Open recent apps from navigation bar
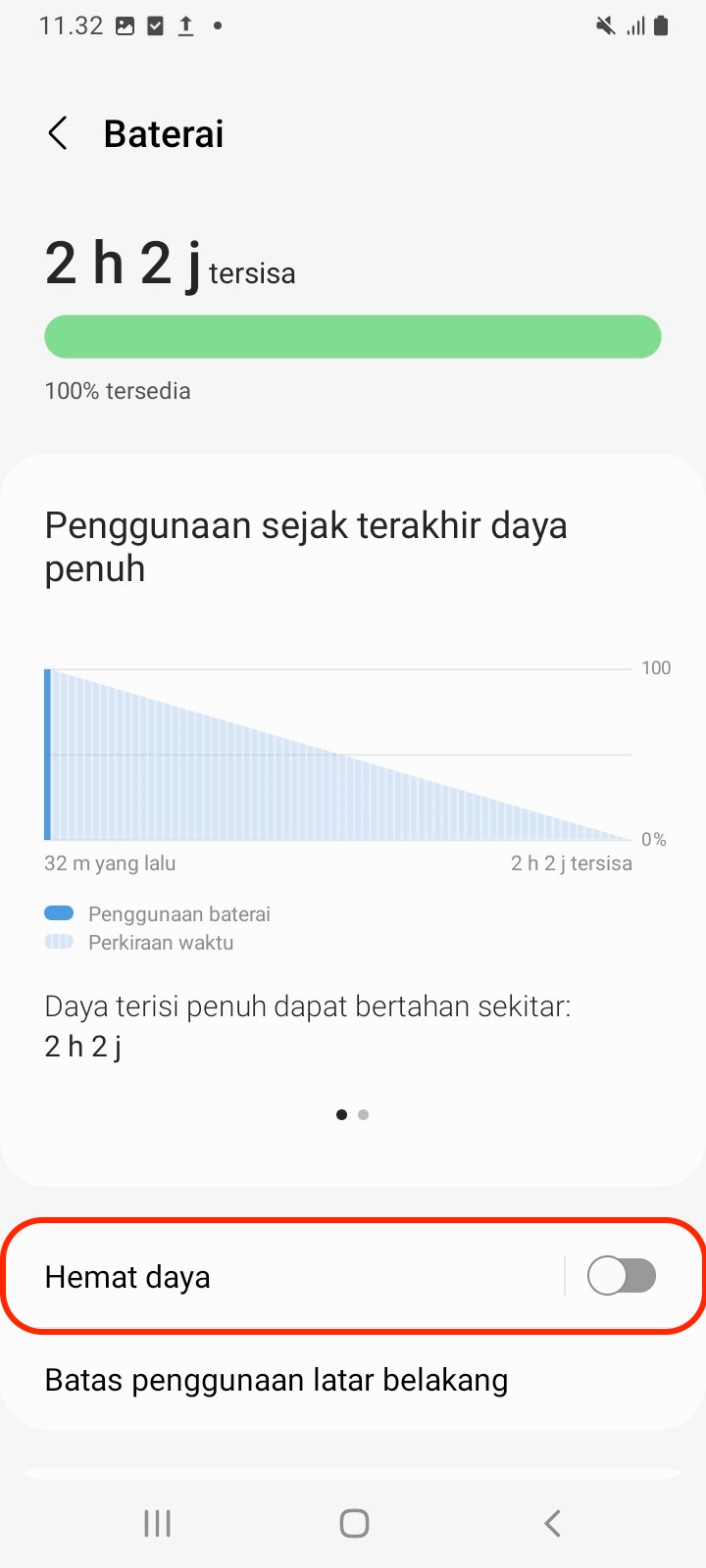The height and width of the screenshot is (1568, 706). point(157,1523)
